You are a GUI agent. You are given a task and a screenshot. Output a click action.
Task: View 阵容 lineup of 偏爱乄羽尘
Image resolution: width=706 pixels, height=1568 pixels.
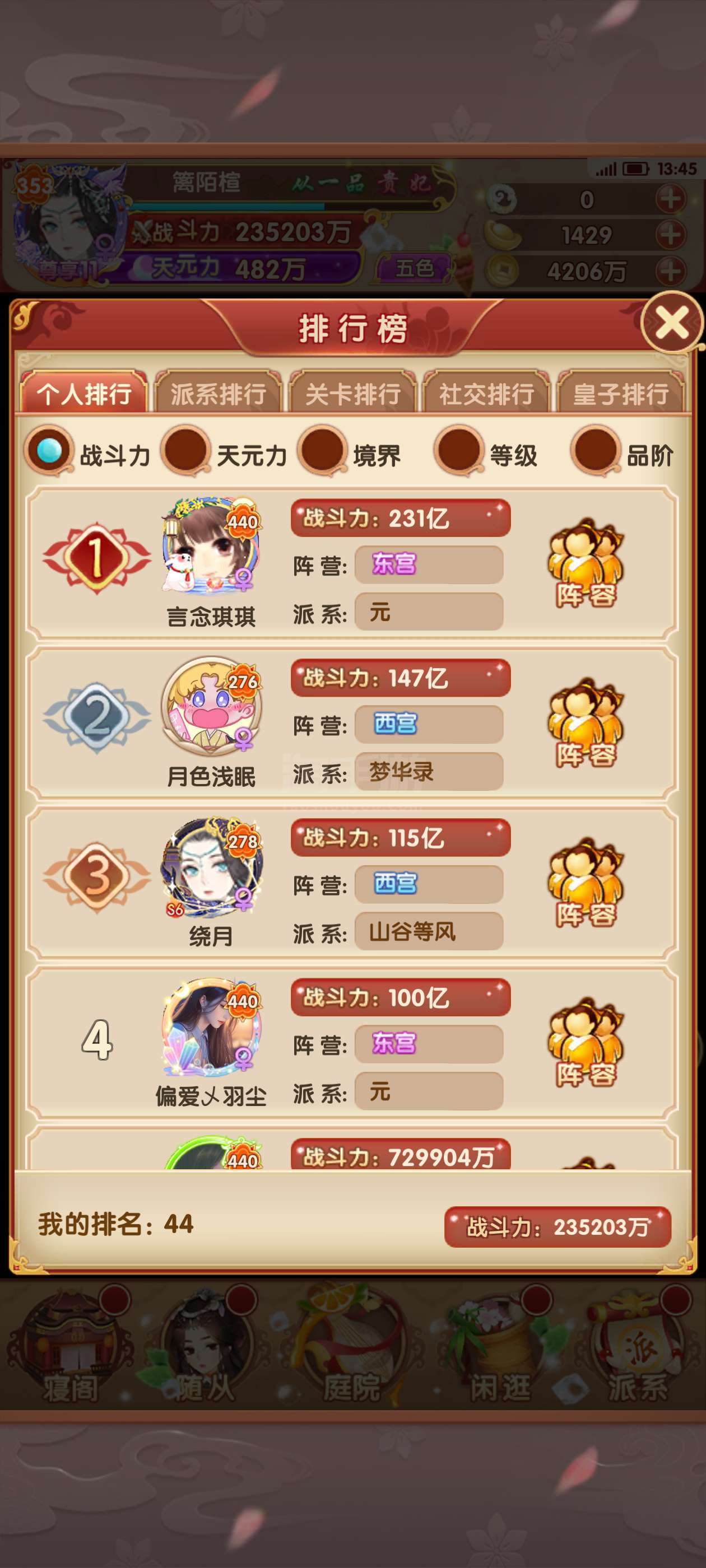tap(586, 1043)
